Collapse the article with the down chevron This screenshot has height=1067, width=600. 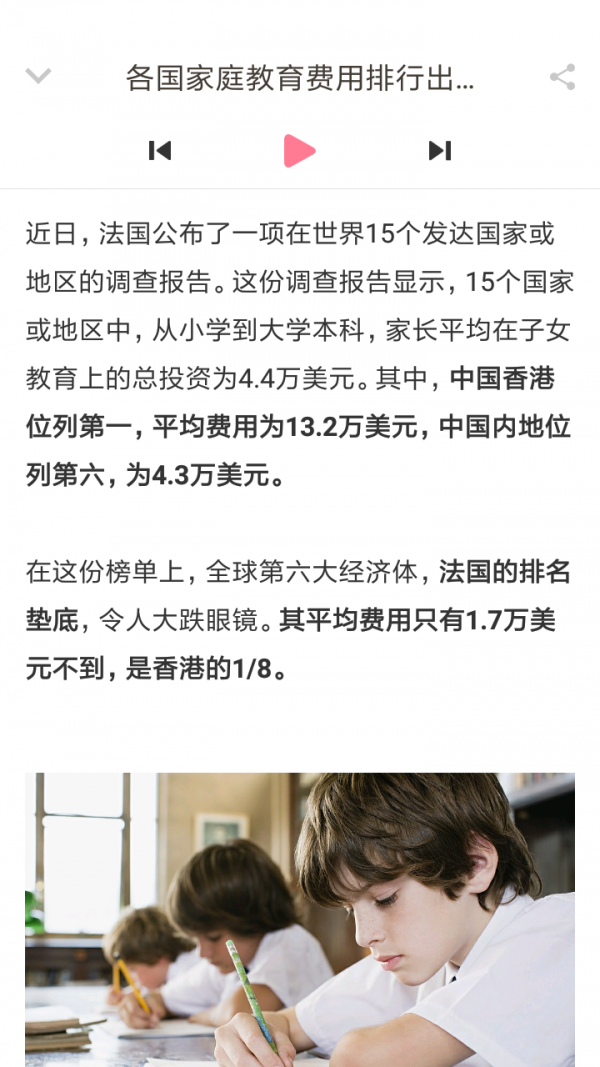click(38, 76)
